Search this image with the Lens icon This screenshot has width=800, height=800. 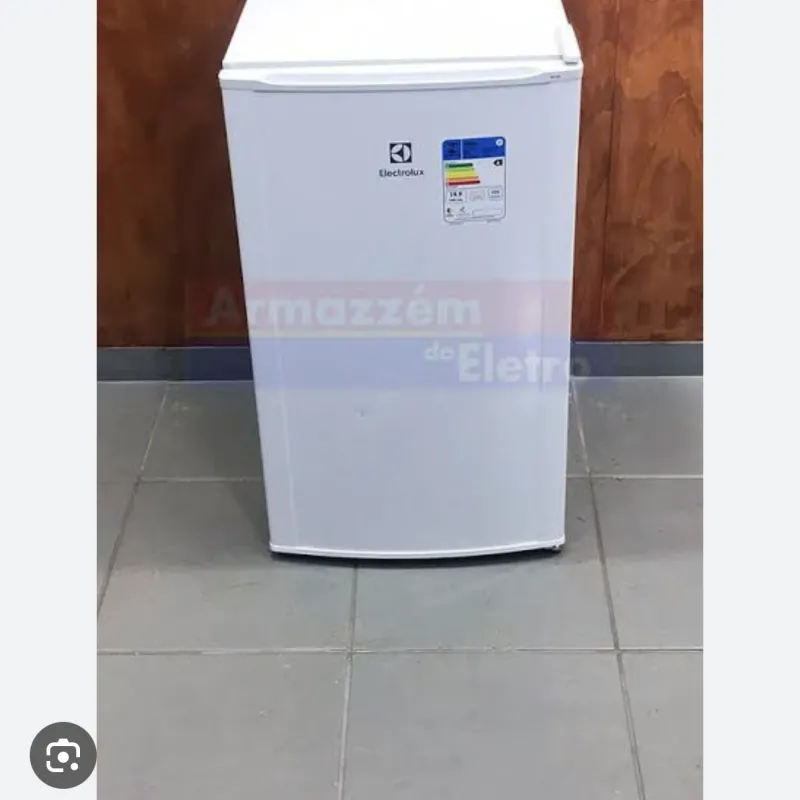(62, 755)
